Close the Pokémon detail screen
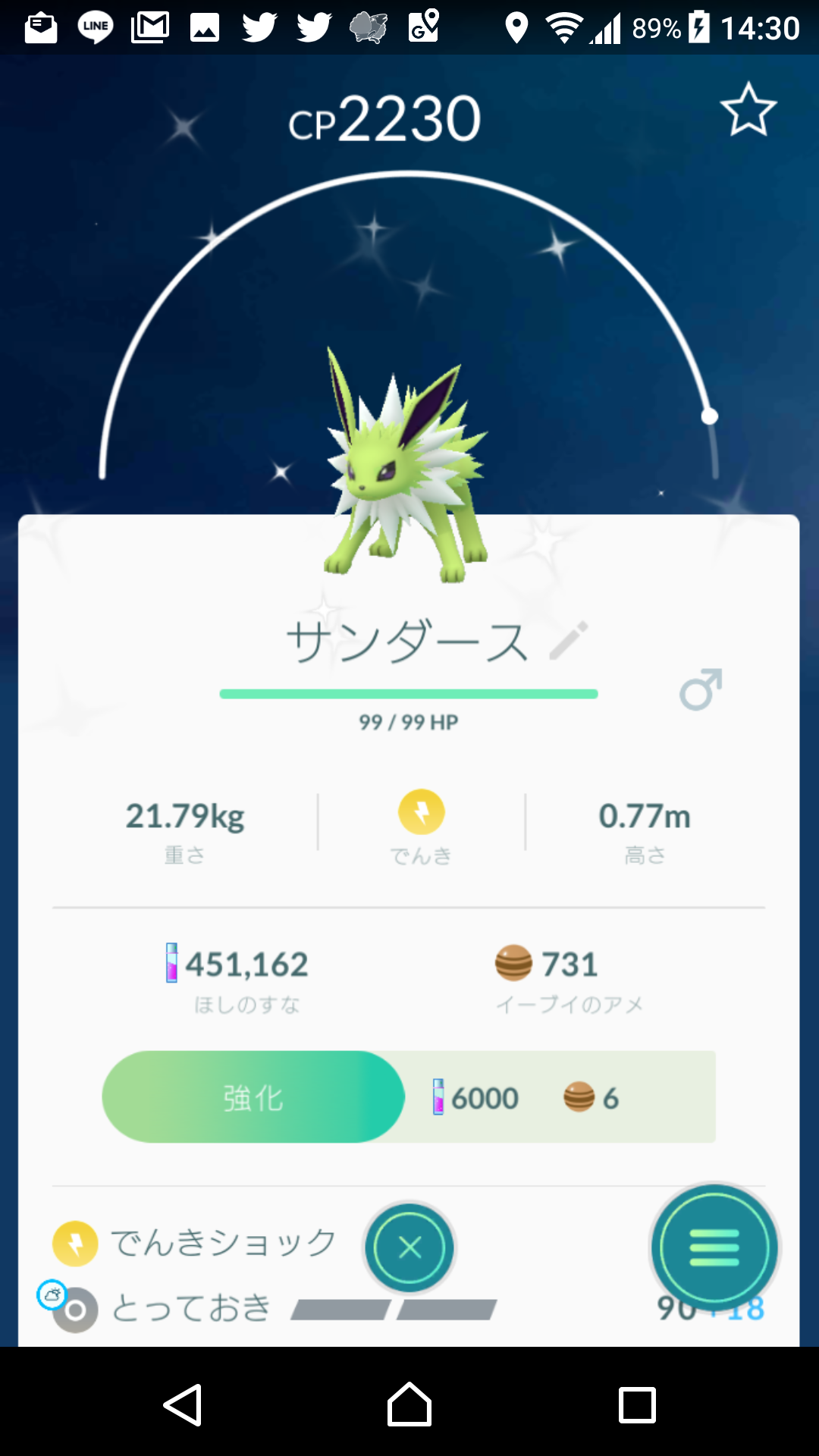 [x=409, y=1247]
